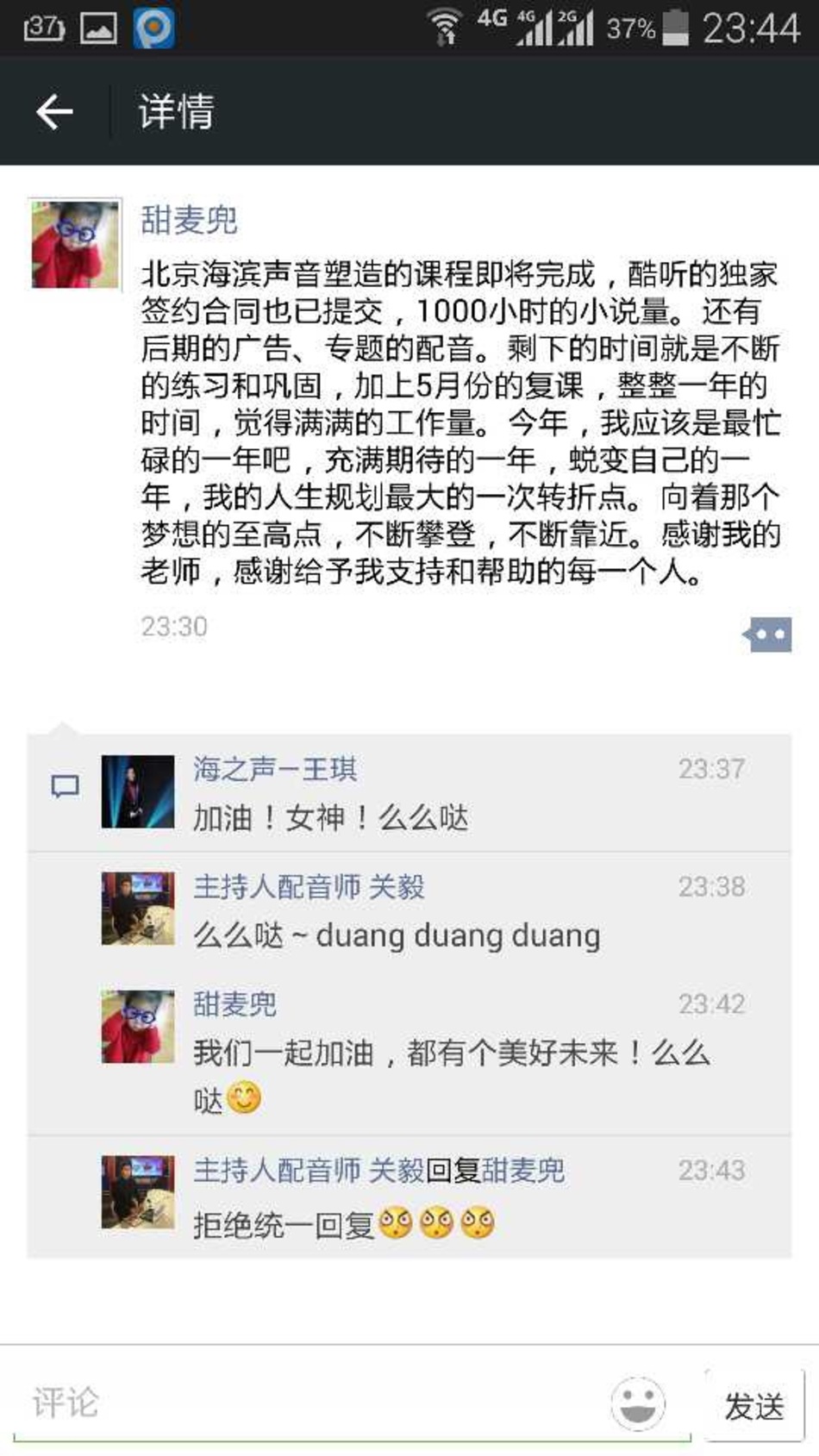Go back using the arrow
Viewport: 819px width, 1456px height.
point(53,111)
